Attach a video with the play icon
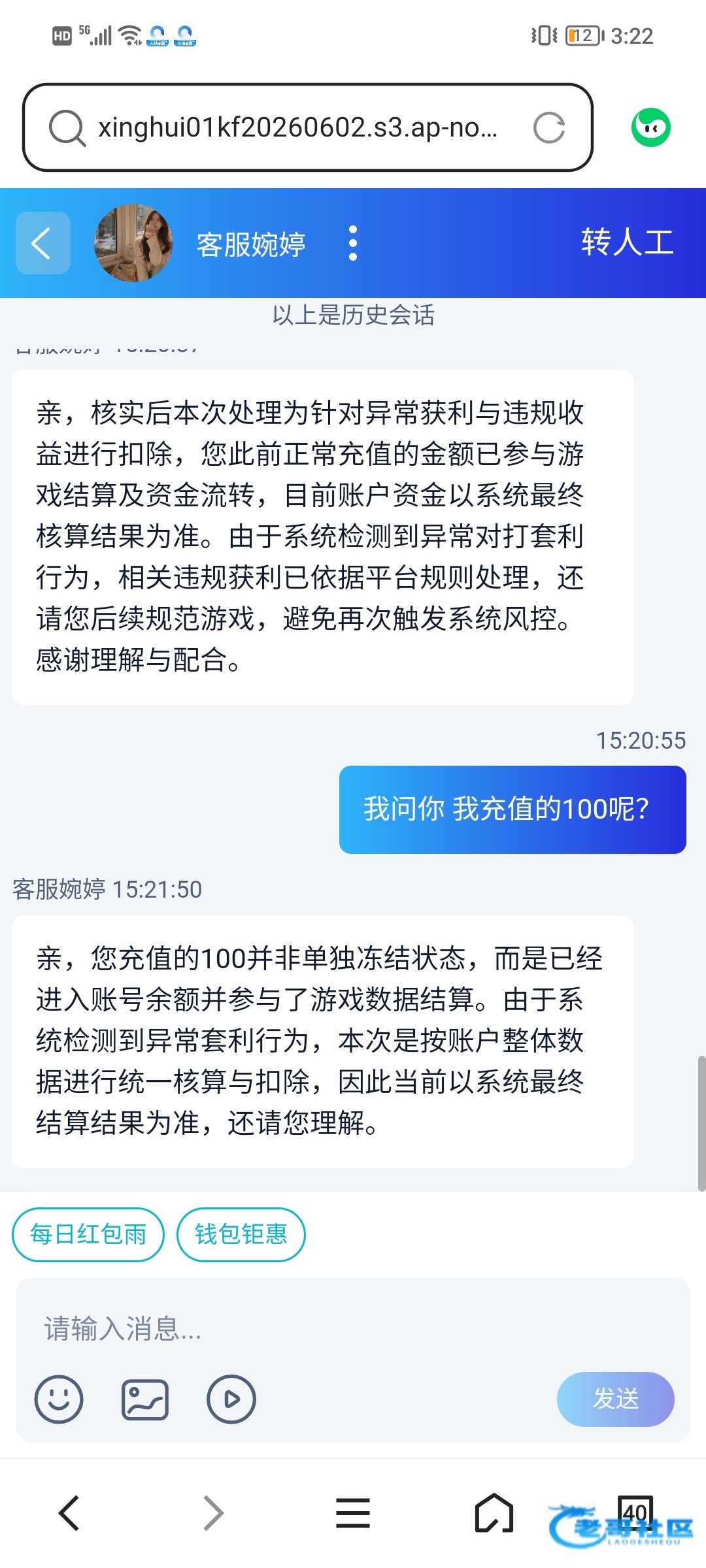Image resolution: width=706 pixels, height=1568 pixels. pos(231,1399)
